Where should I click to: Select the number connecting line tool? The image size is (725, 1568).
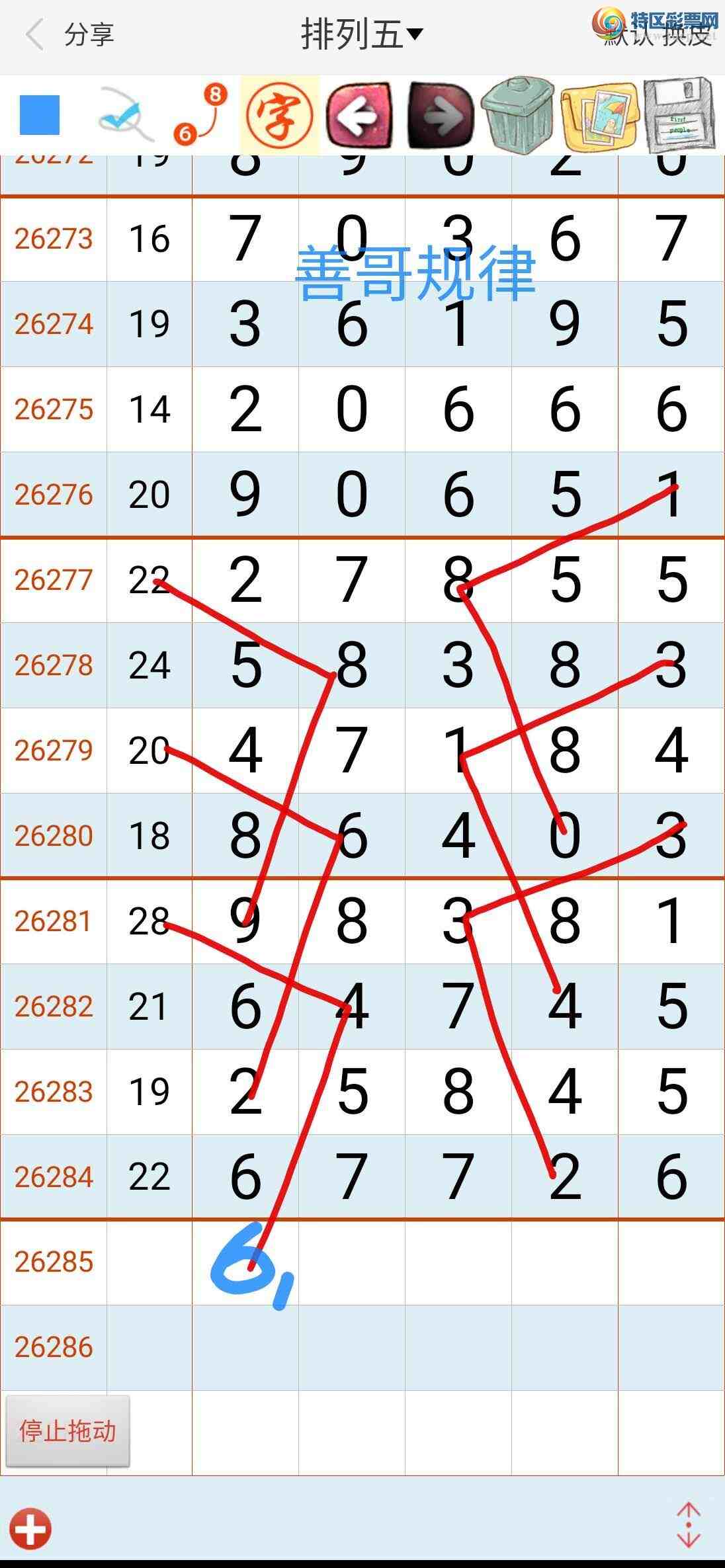tap(200, 114)
